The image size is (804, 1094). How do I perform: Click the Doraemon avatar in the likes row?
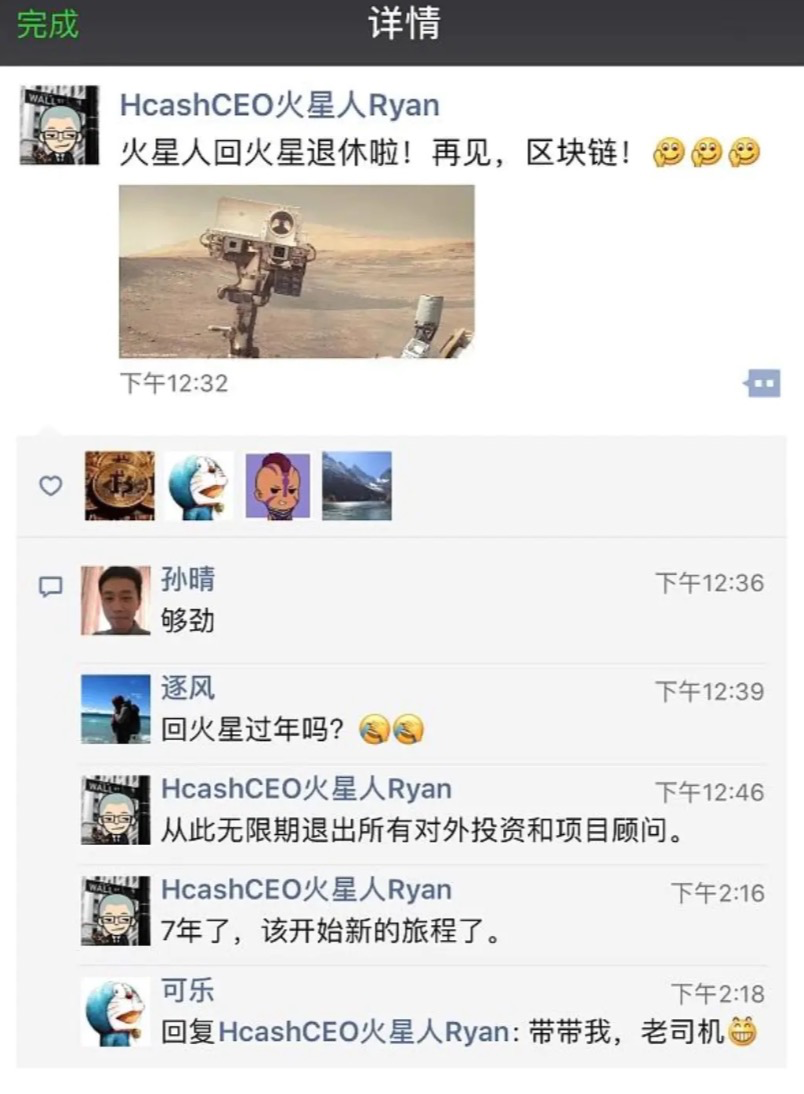pyautogui.click(x=198, y=486)
